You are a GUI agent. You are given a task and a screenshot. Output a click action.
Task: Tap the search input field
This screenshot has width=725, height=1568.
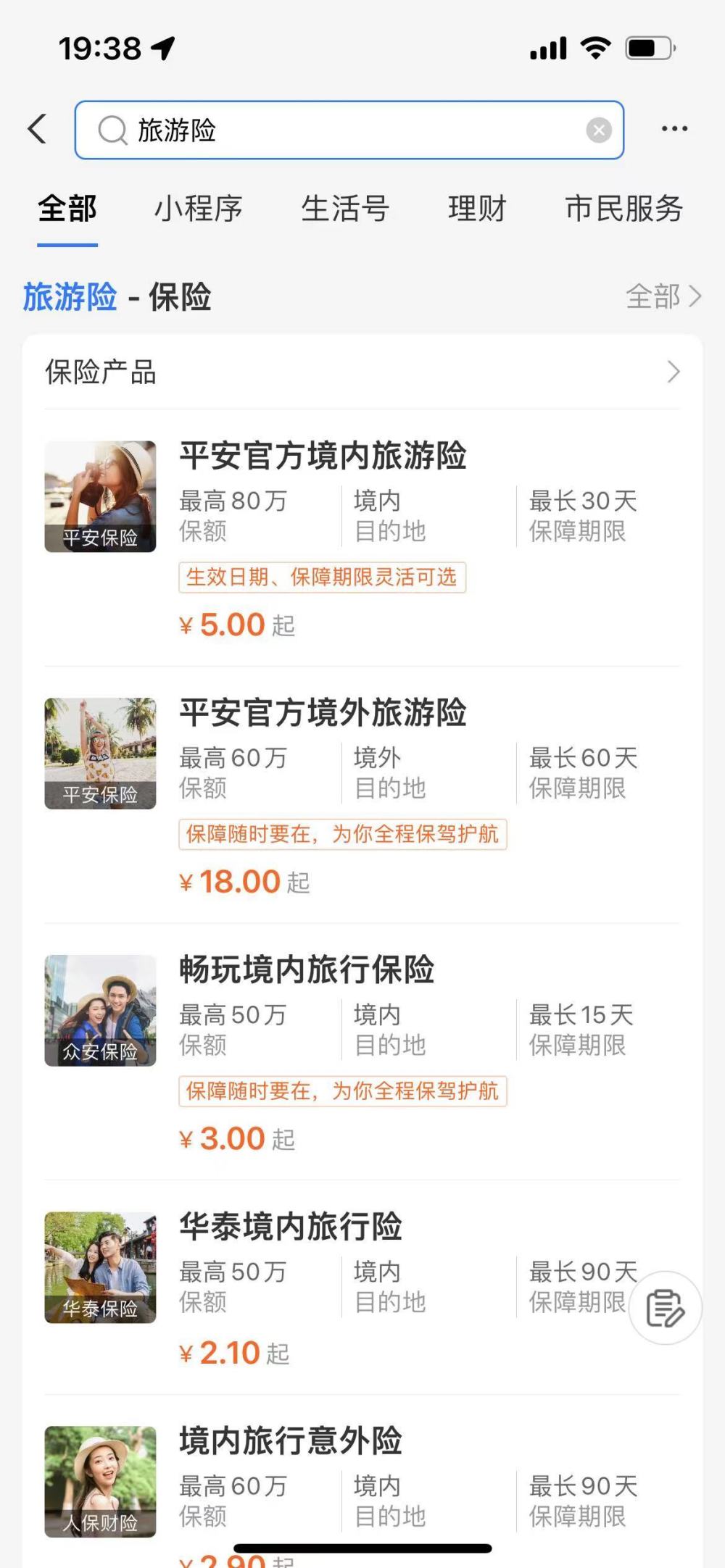click(x=348, y=130)
